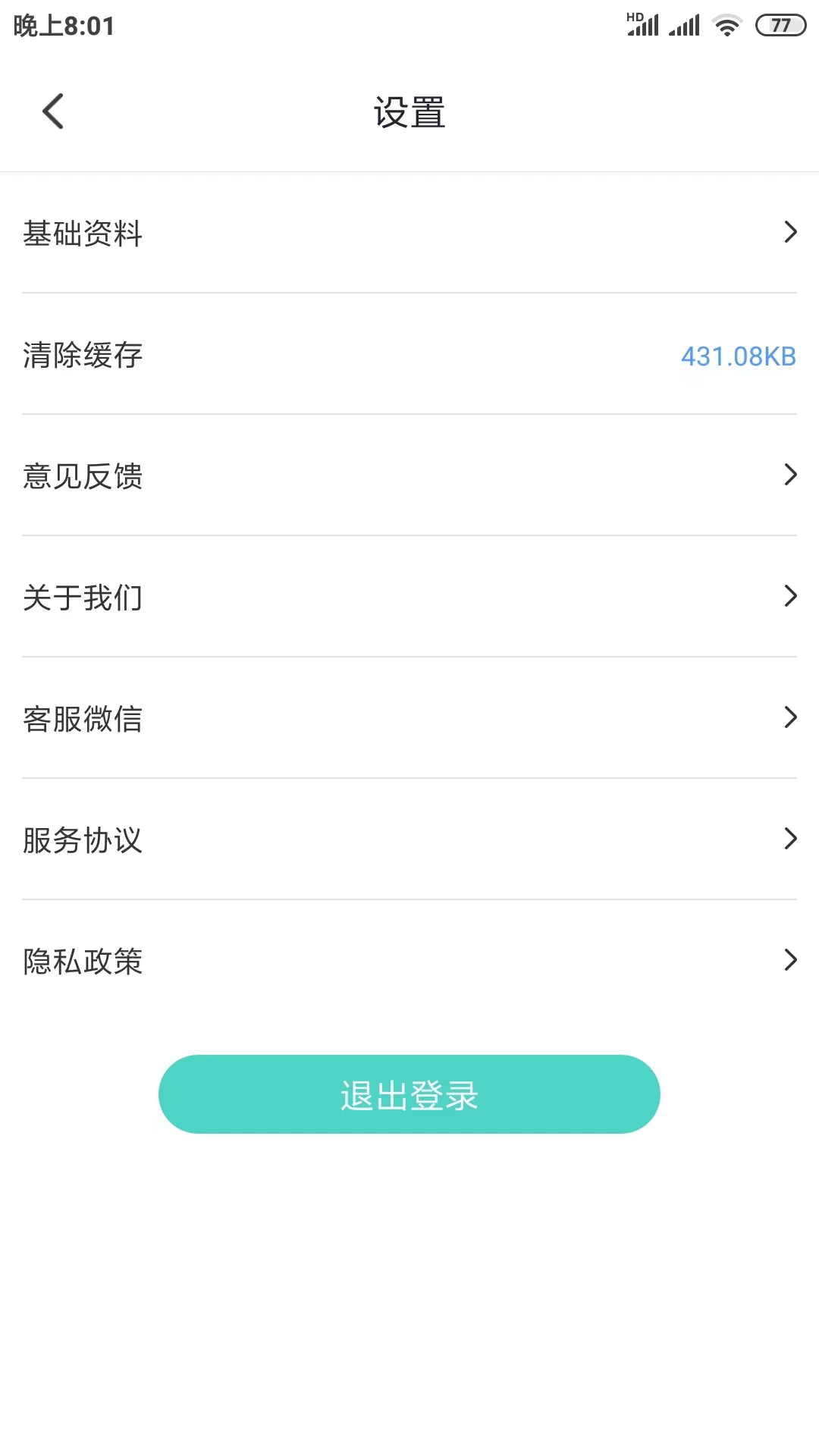
Task: Tap the chevron next to 基础资料
Action: tap(792, 232)
